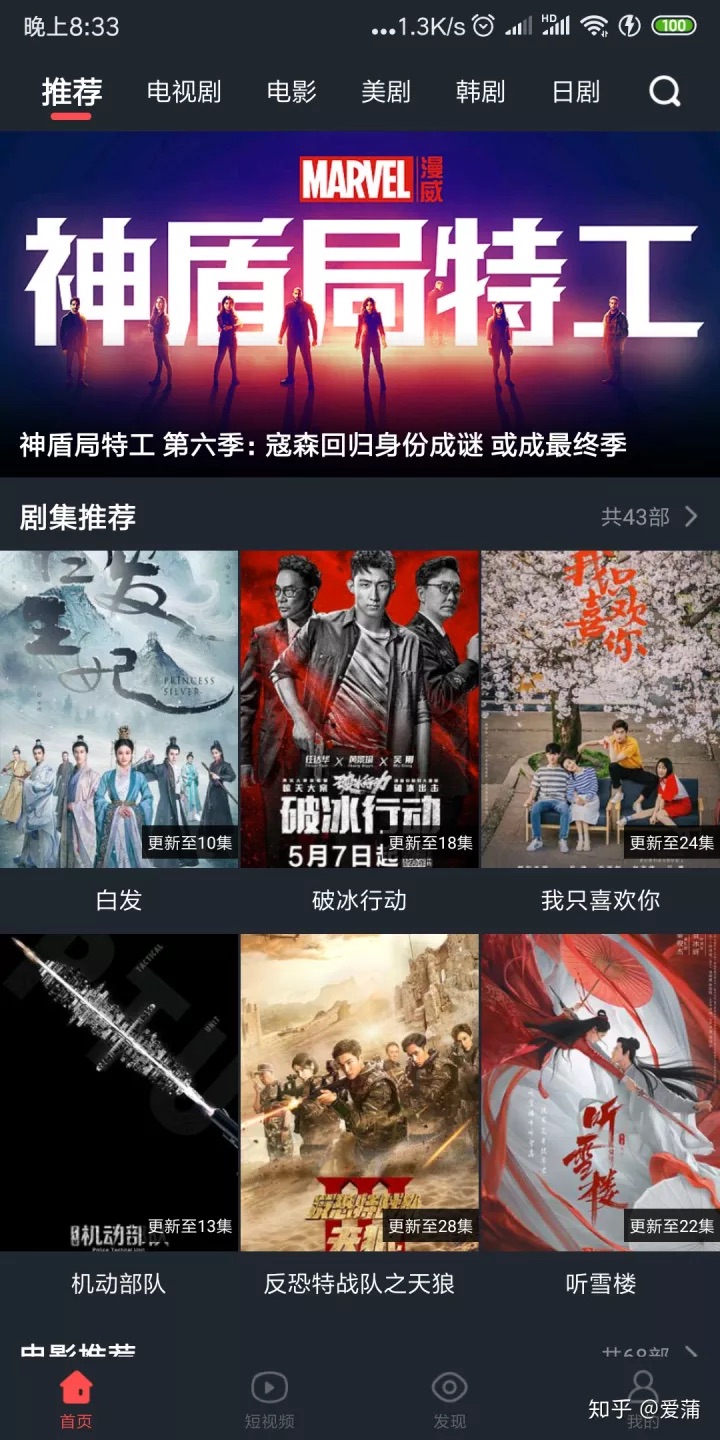Go to the 首页 tab
720x1440 pixels.
(x=76, y=1398)
